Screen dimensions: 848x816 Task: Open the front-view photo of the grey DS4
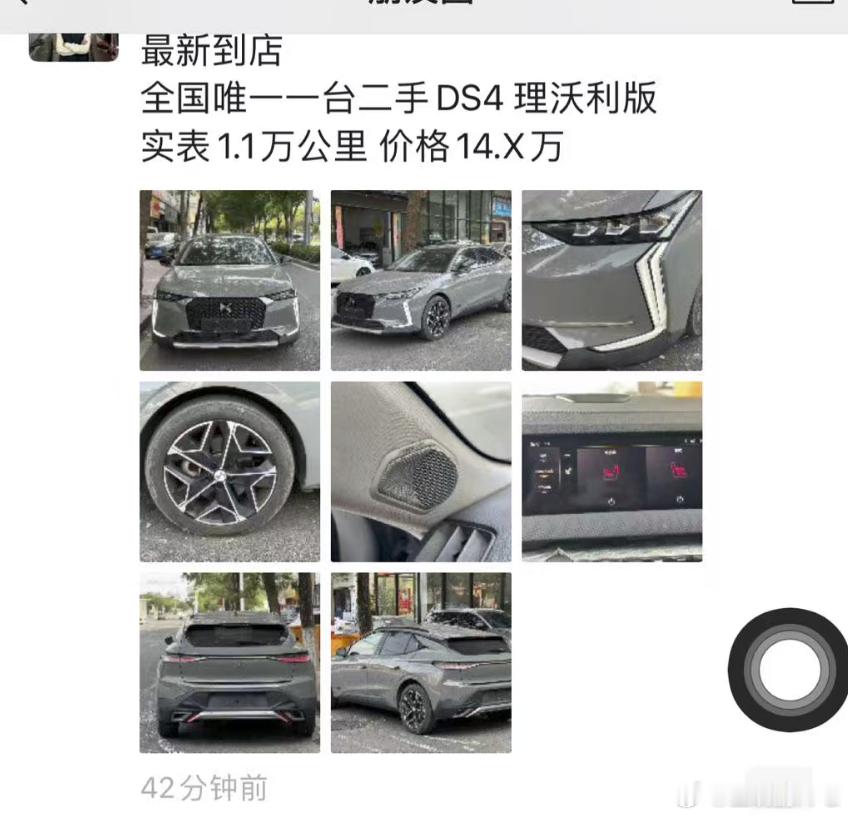tap(229, 280)
